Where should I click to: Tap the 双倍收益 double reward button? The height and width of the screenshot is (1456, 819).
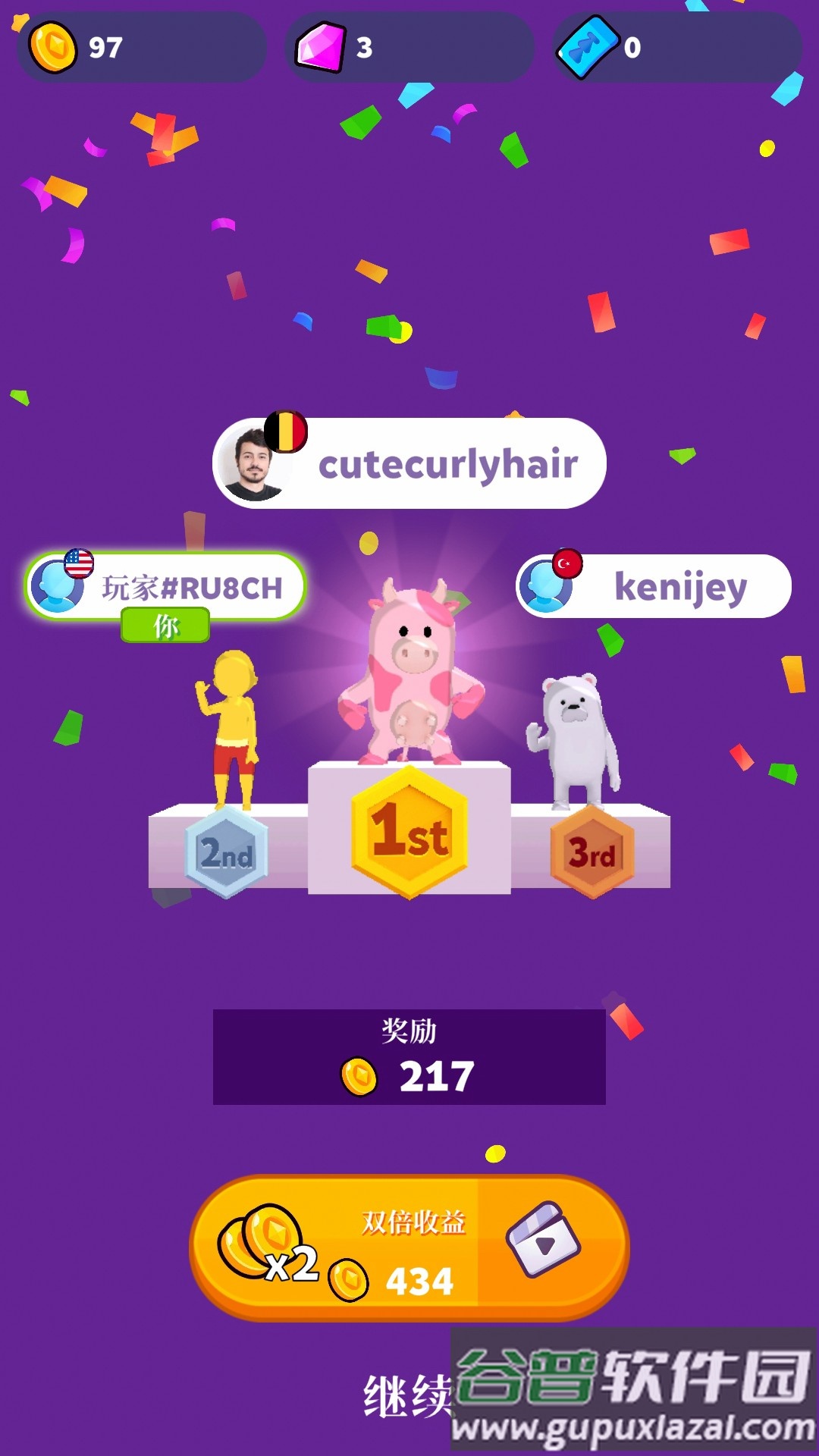click(409, 1248)
